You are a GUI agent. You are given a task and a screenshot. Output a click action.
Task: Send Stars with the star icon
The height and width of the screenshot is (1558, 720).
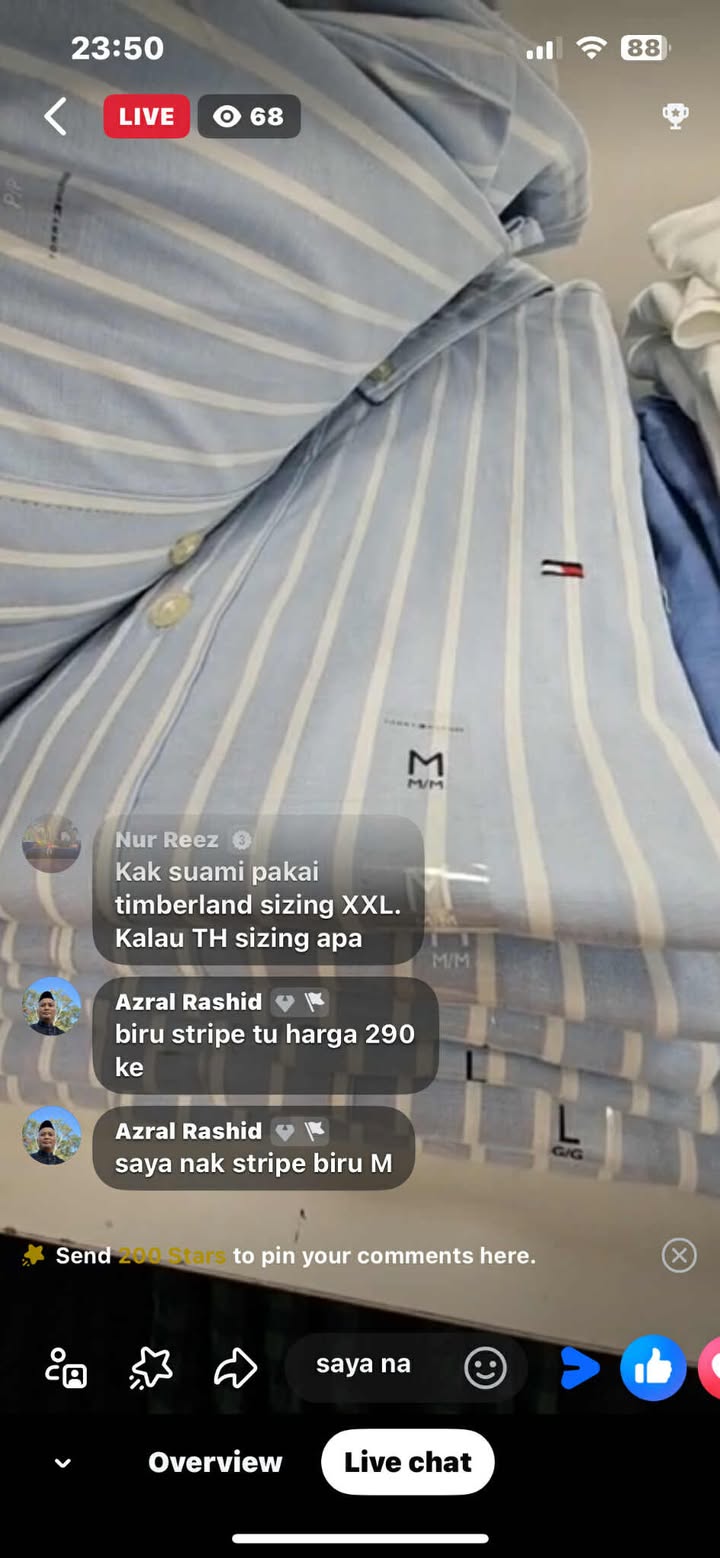(151, 1368)
